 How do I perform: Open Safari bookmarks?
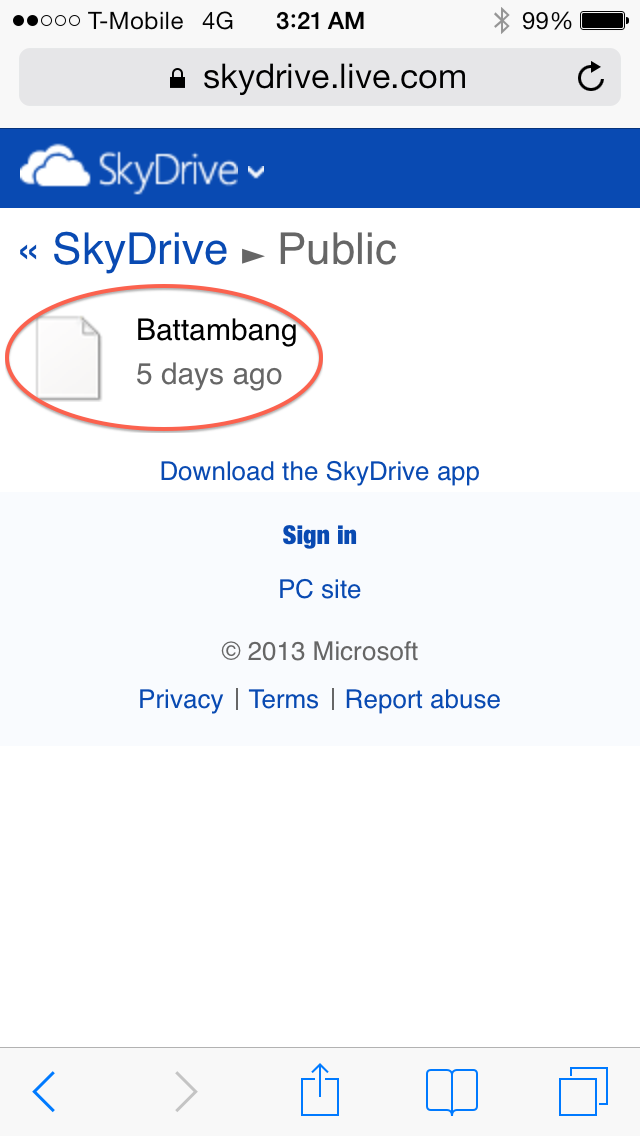coord(452,1091)
